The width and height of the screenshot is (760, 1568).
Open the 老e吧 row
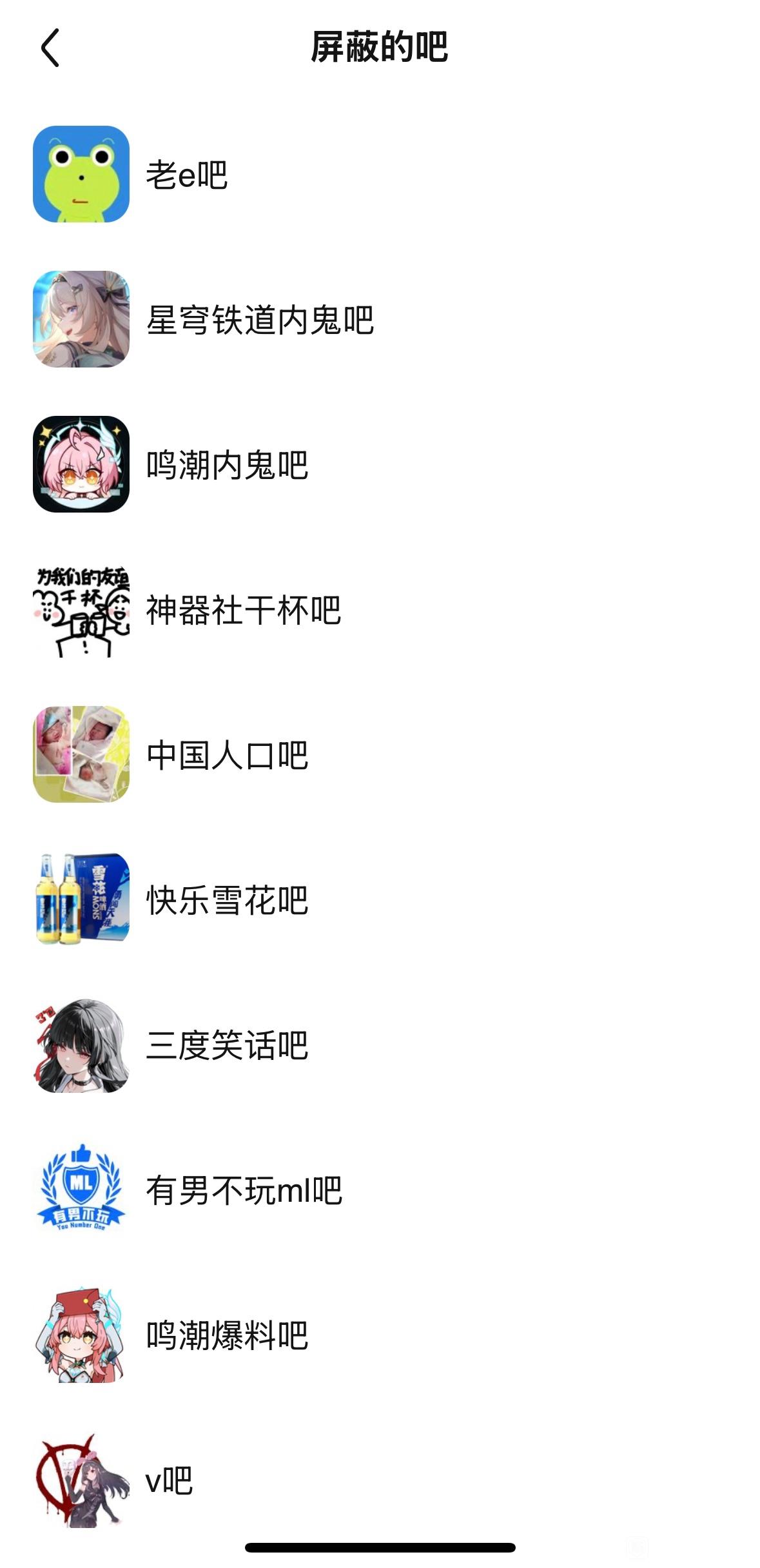(186, 175)
